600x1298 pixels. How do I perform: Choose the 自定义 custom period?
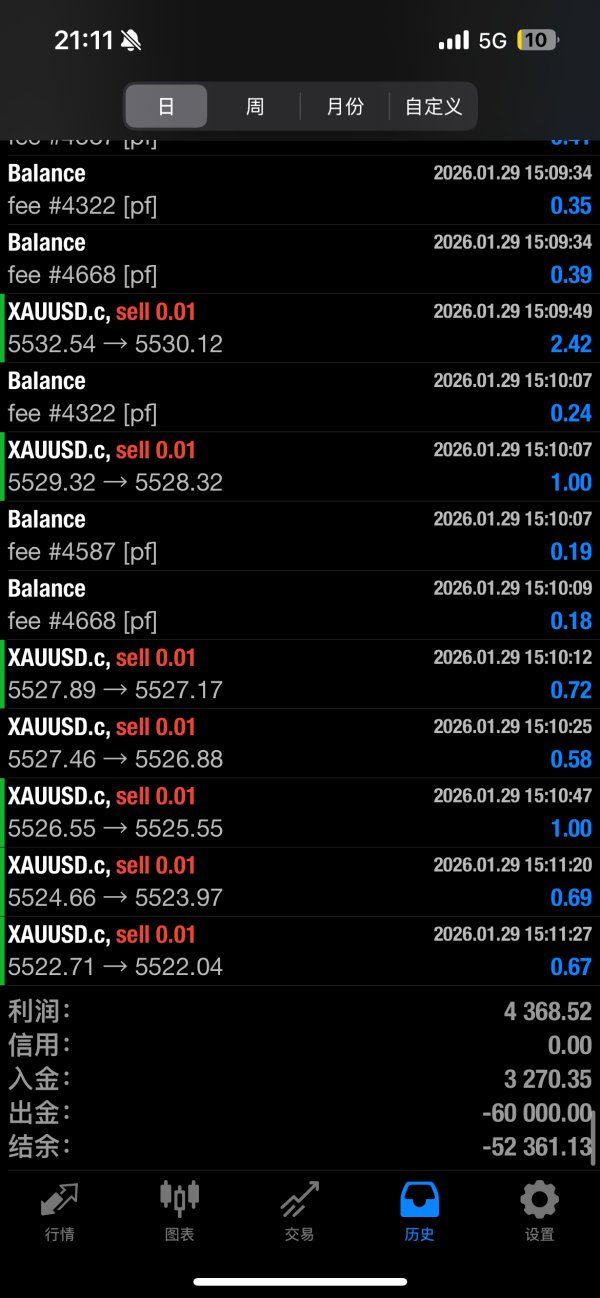pos(433,106)
